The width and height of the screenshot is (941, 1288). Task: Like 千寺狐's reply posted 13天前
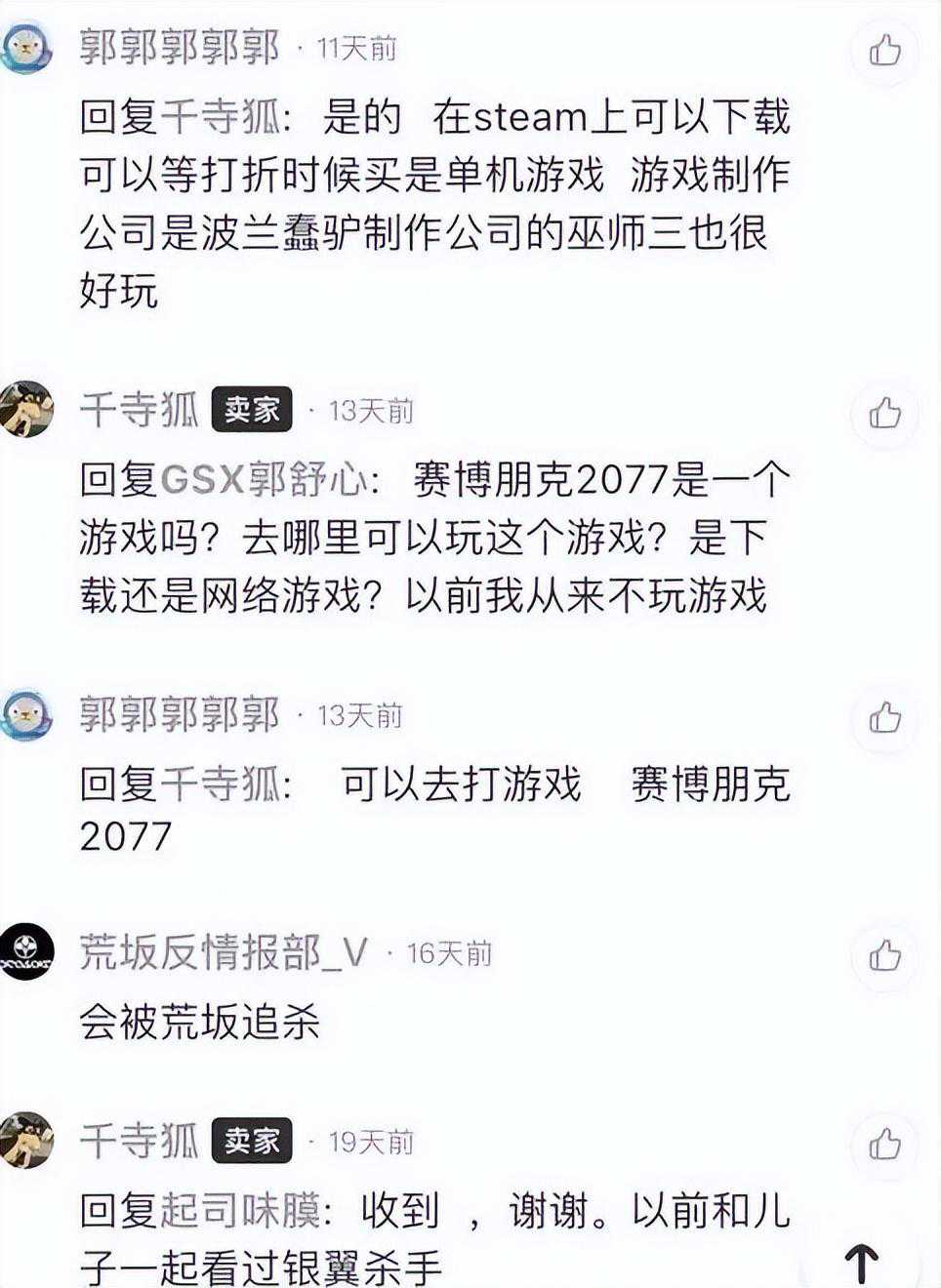pos(884,413)
